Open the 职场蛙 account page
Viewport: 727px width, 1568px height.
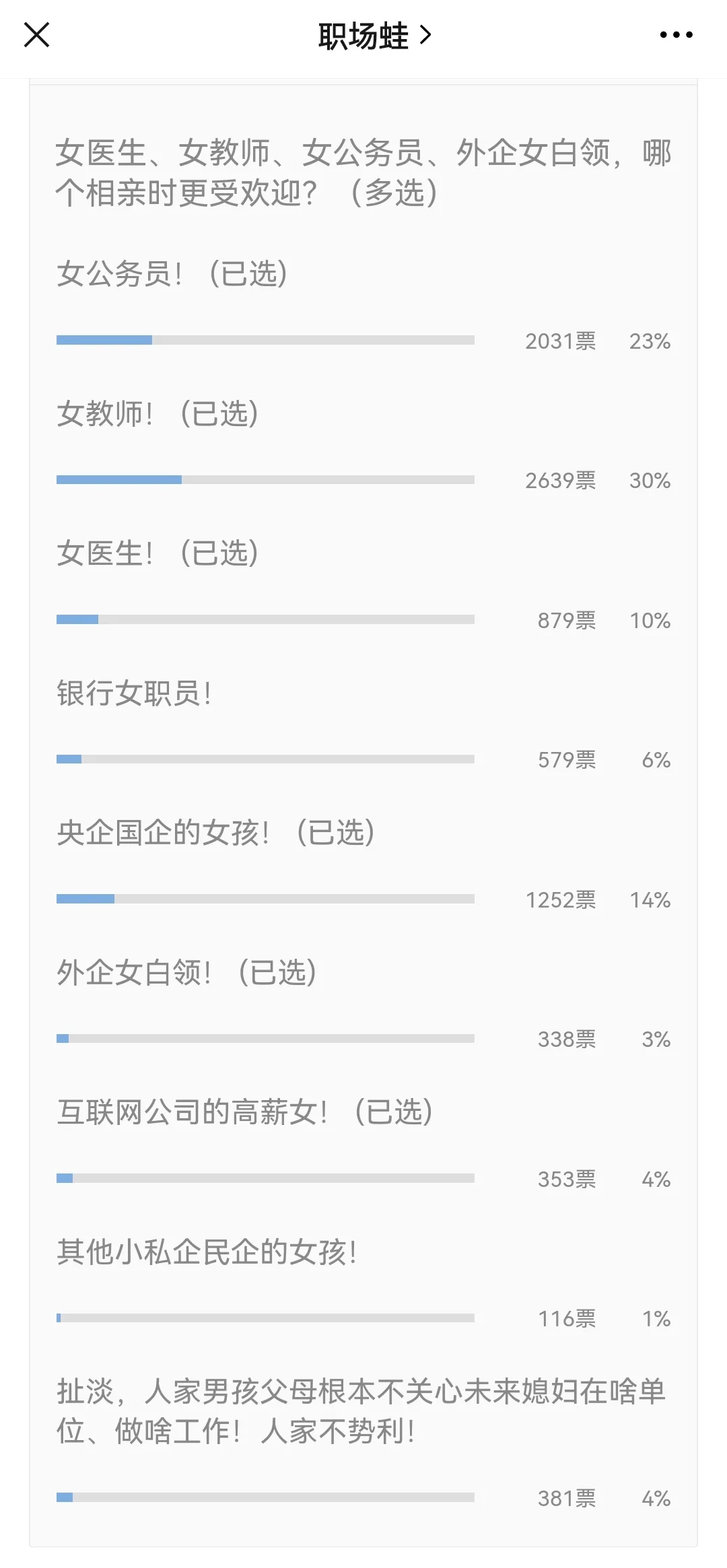374,36
